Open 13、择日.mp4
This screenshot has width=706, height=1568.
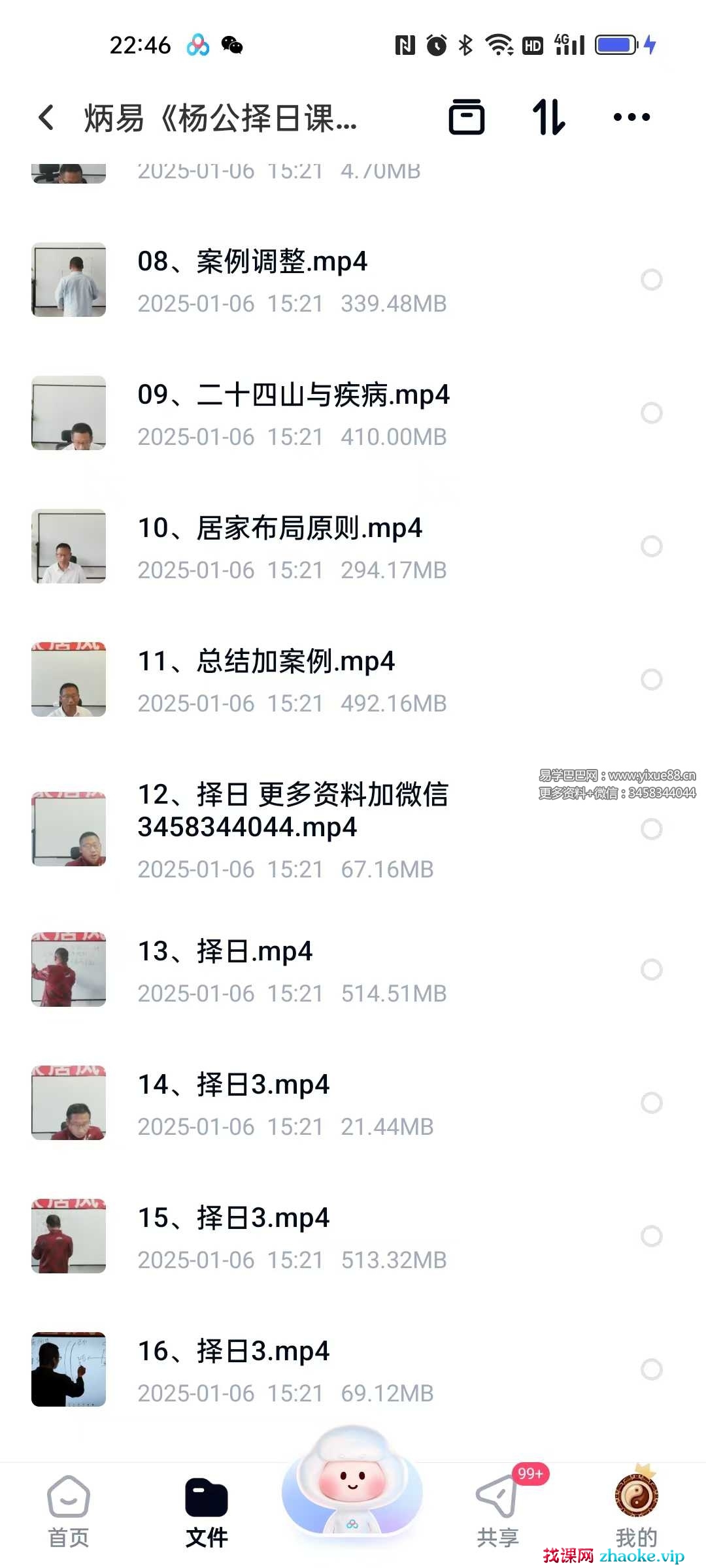[225, 952]
